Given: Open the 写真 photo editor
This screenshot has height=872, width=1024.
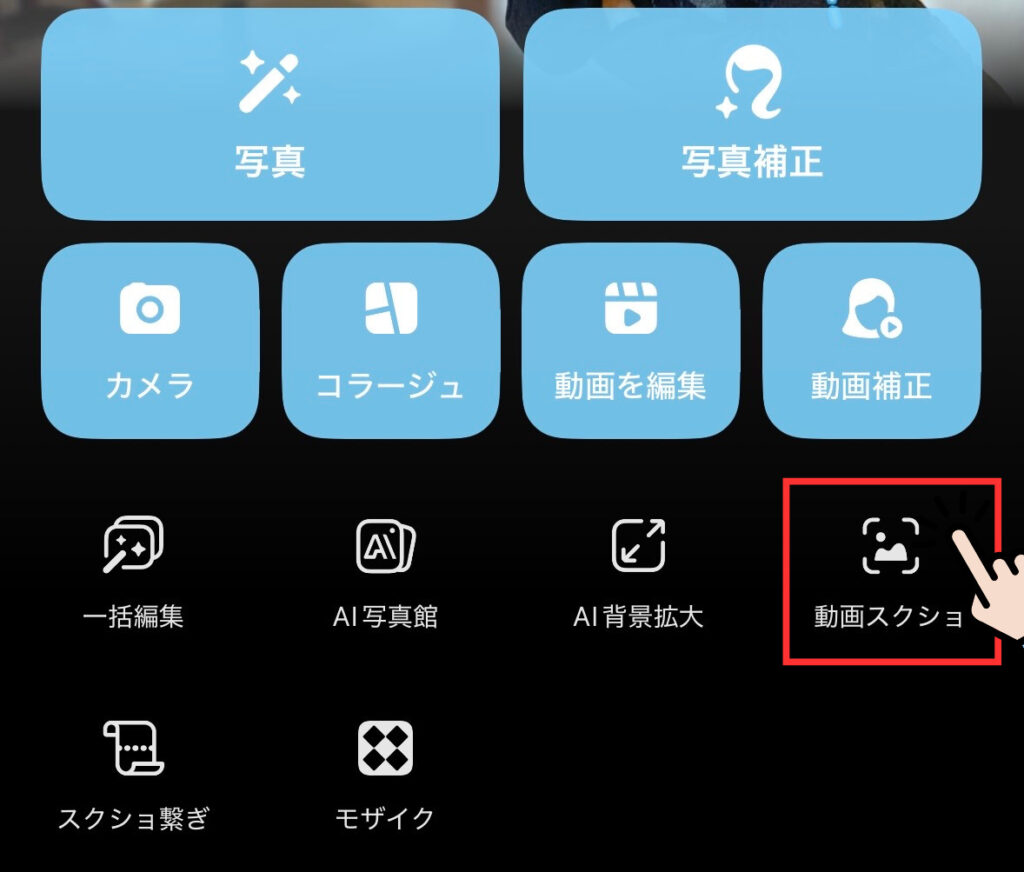Looking at the screenshot, I should click(x=270, y=115).
